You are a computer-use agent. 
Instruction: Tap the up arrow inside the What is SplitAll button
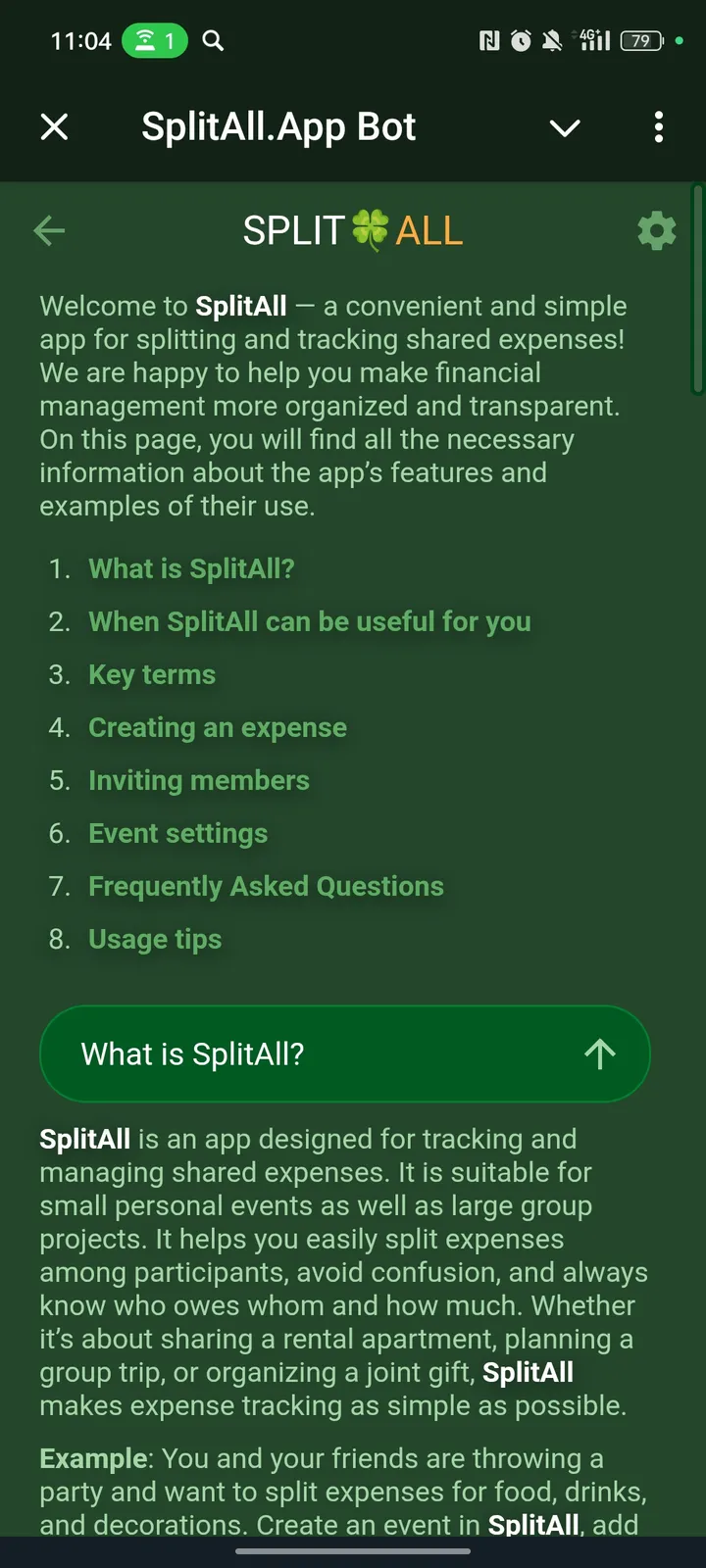(x=599, y=1053)
